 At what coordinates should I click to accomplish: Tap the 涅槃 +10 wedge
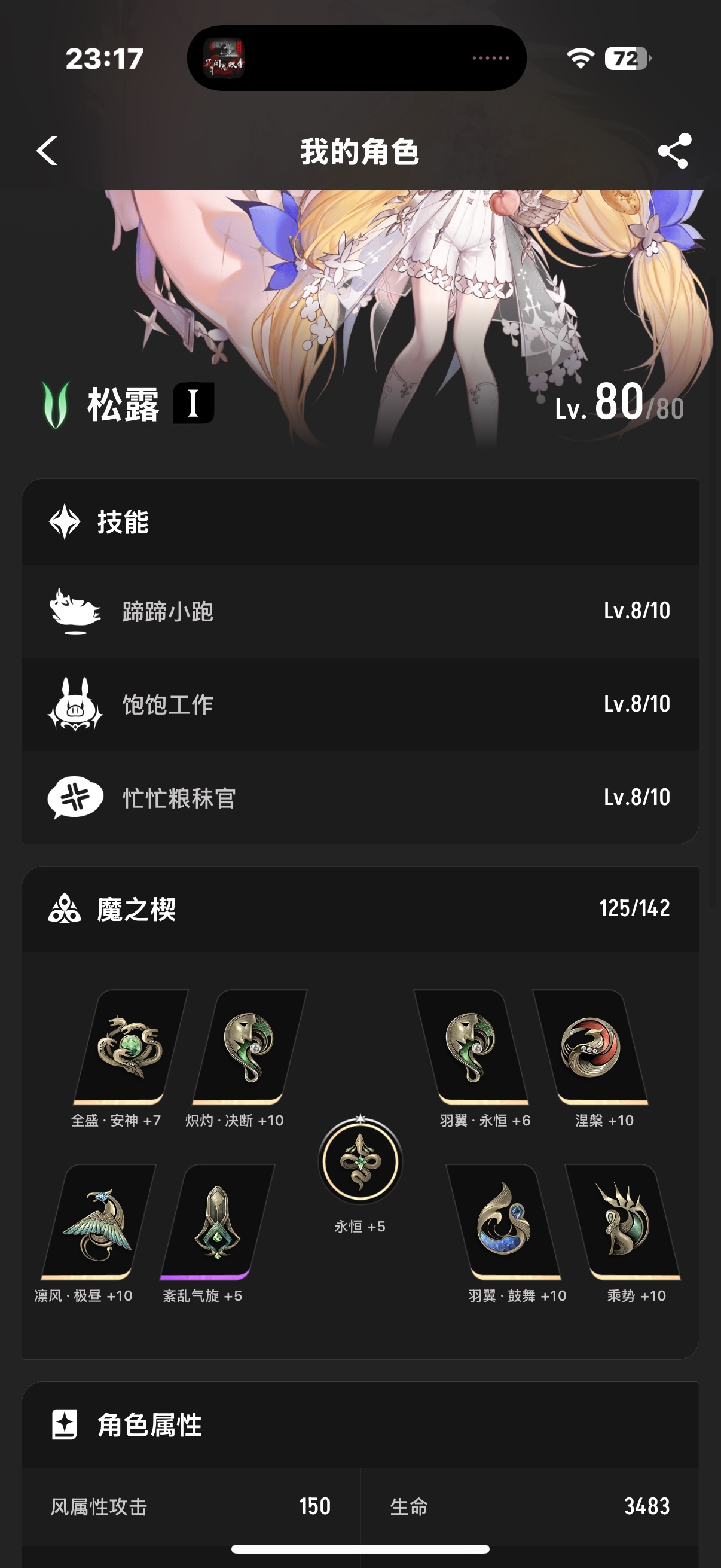pyautogui.click(x=590, y=1048)
